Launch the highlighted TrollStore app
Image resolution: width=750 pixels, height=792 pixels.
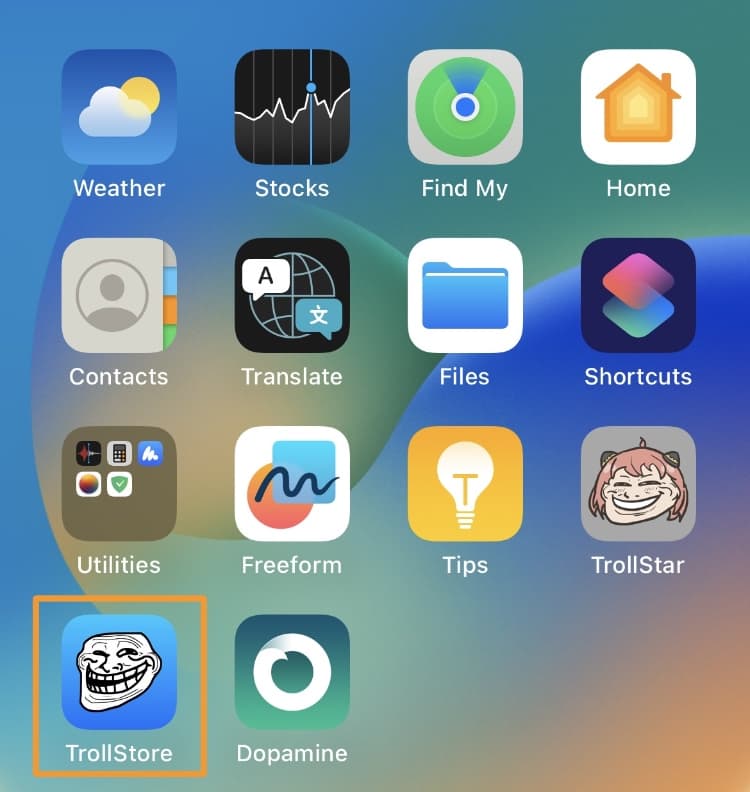pyautogui.click(x=119, y=671)
